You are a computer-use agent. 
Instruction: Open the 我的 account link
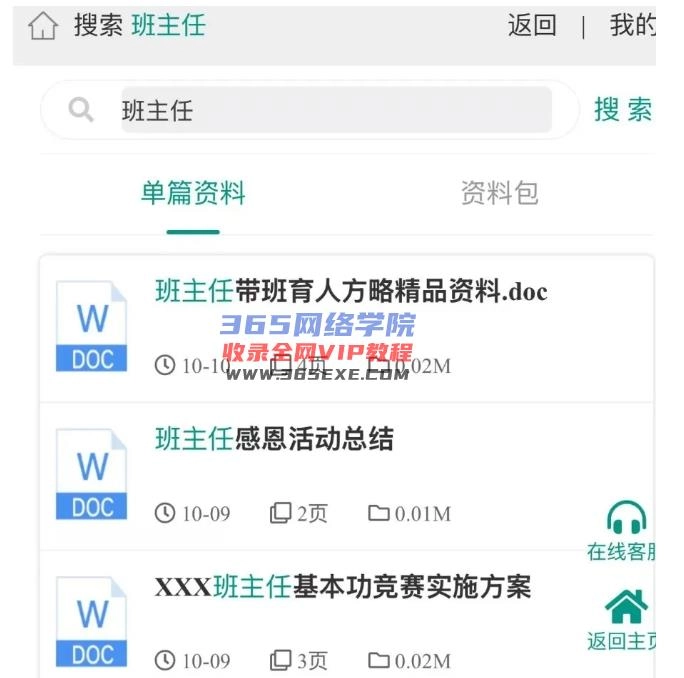tap(632, 26)
